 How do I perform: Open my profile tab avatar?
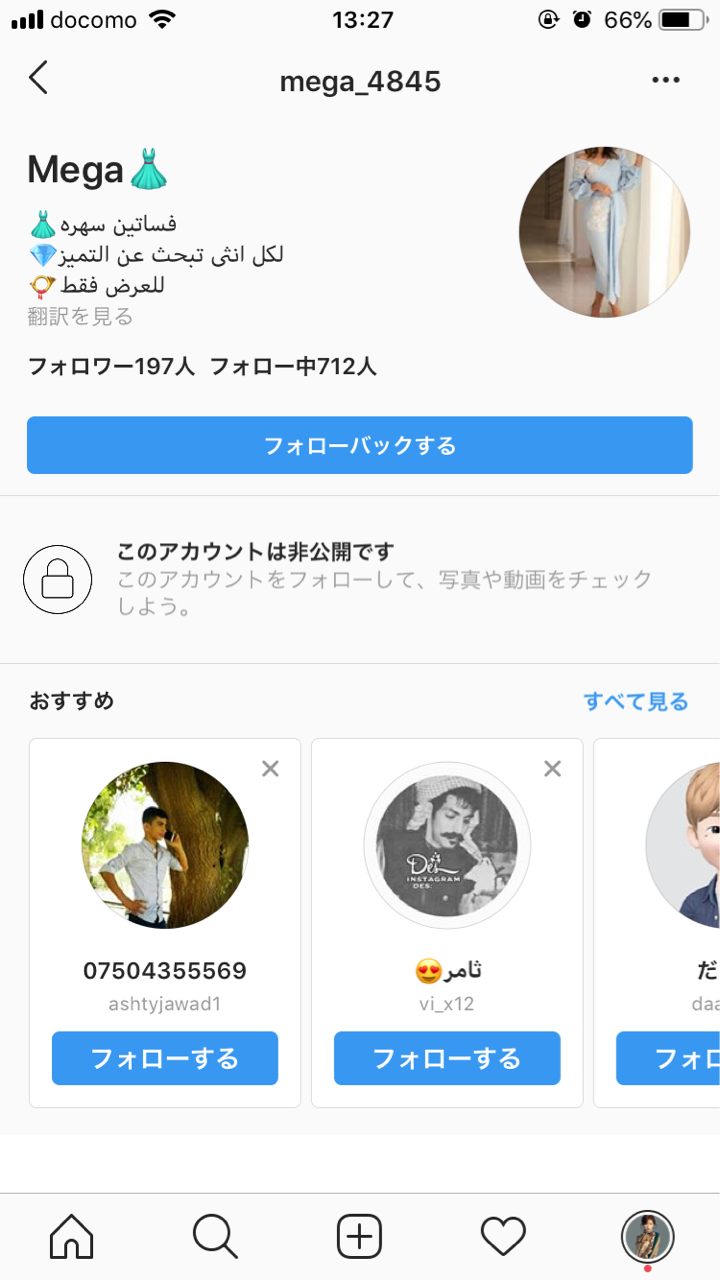click(648, 1238)
